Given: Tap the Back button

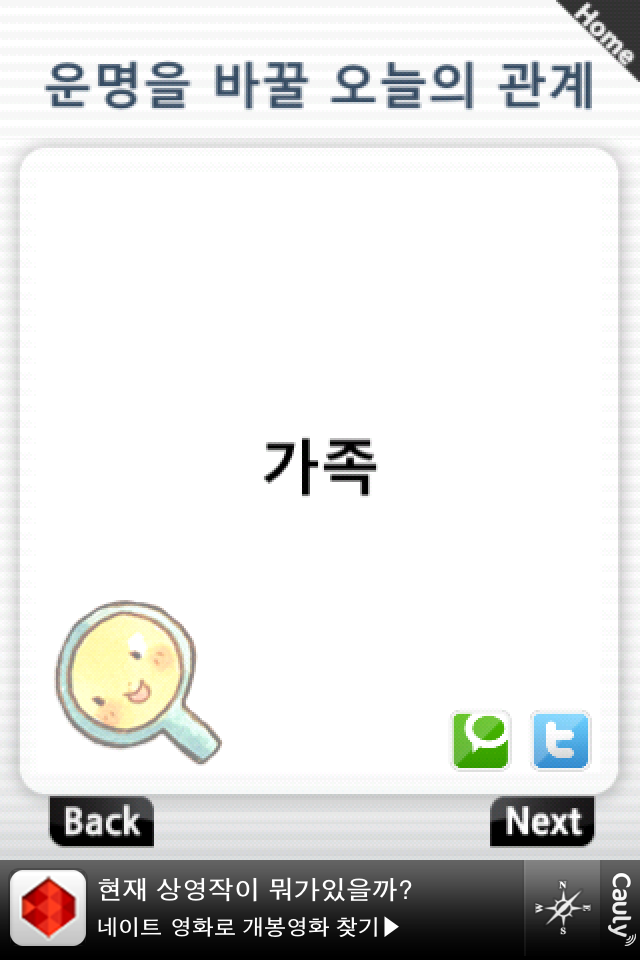Looking at the screenshot, I should point(101,821).
